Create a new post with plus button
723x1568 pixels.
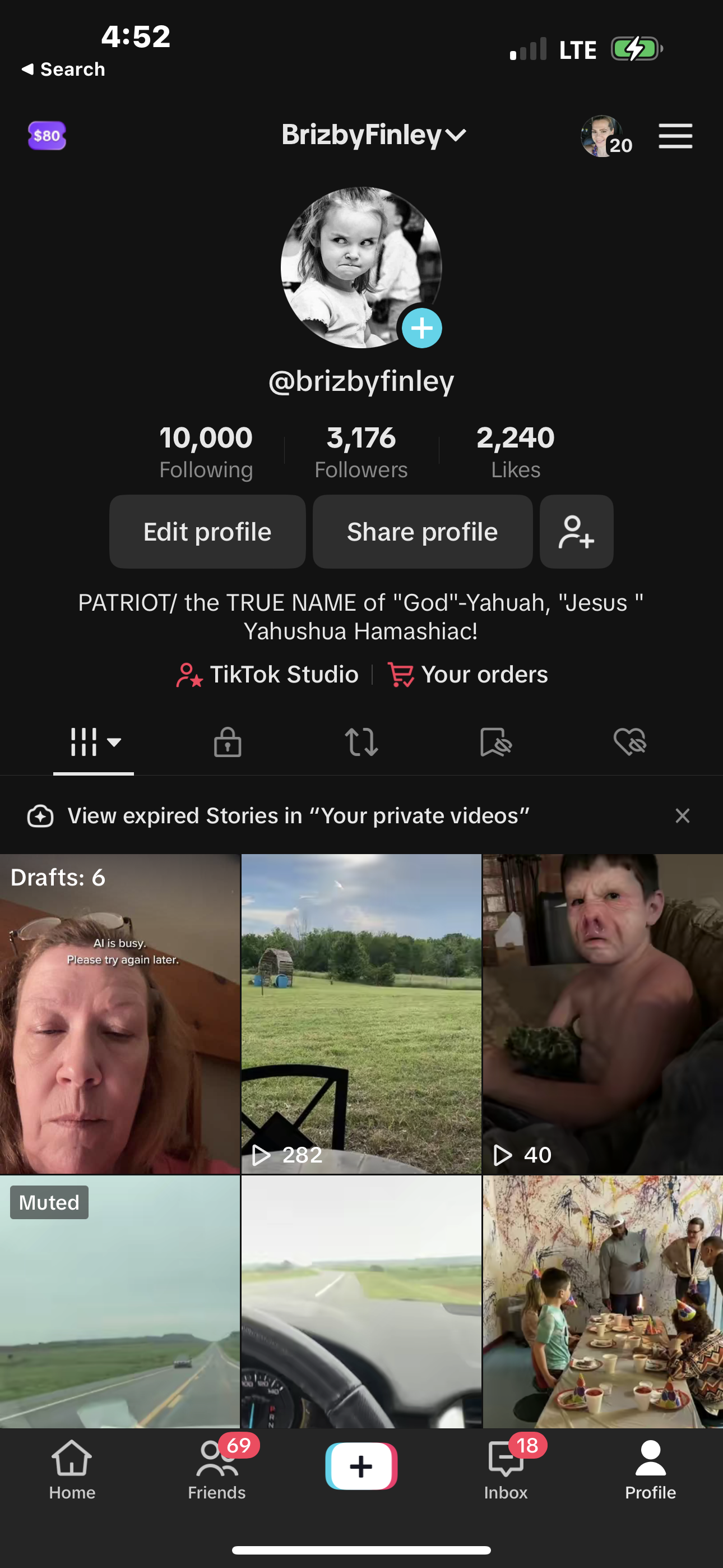click(361, 1466)
